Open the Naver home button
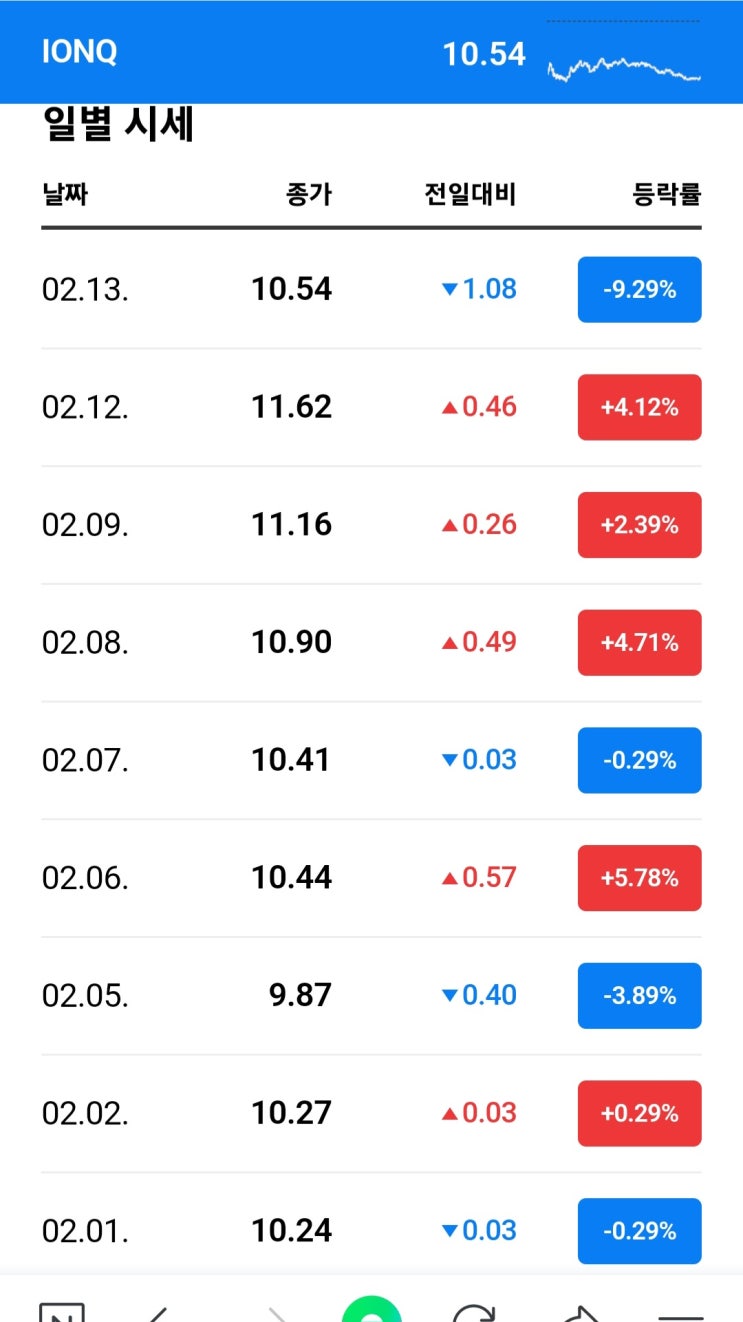Screen dimensions: 743x1322 pos(61,1311)
